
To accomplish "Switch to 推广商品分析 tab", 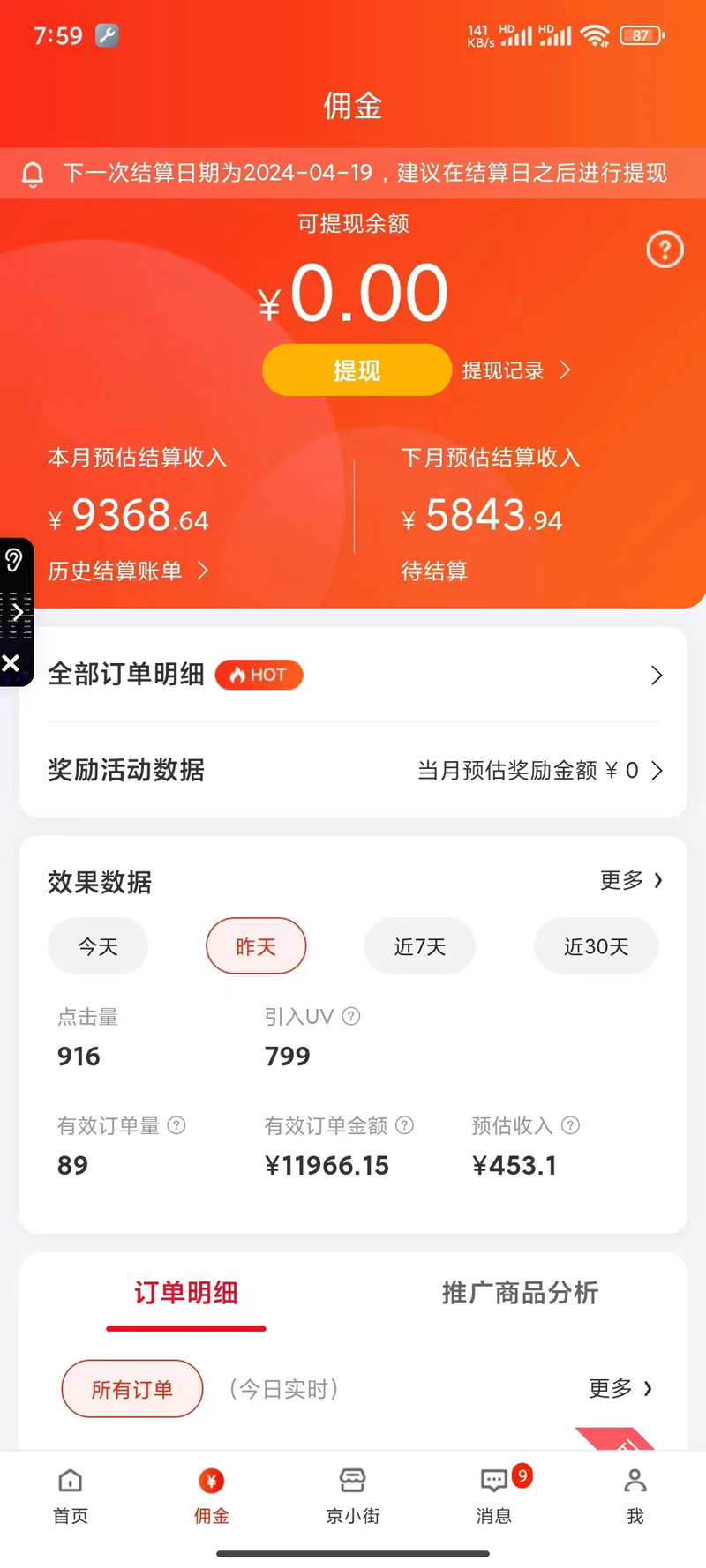I will [x=520, y=1293].
